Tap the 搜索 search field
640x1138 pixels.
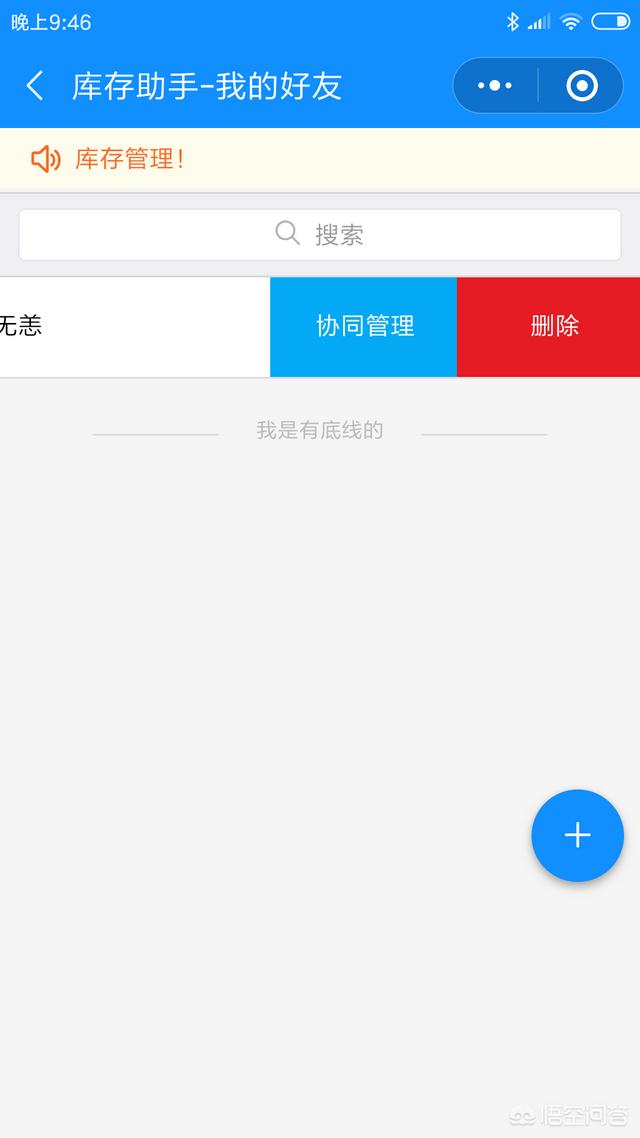pos(320,234)
